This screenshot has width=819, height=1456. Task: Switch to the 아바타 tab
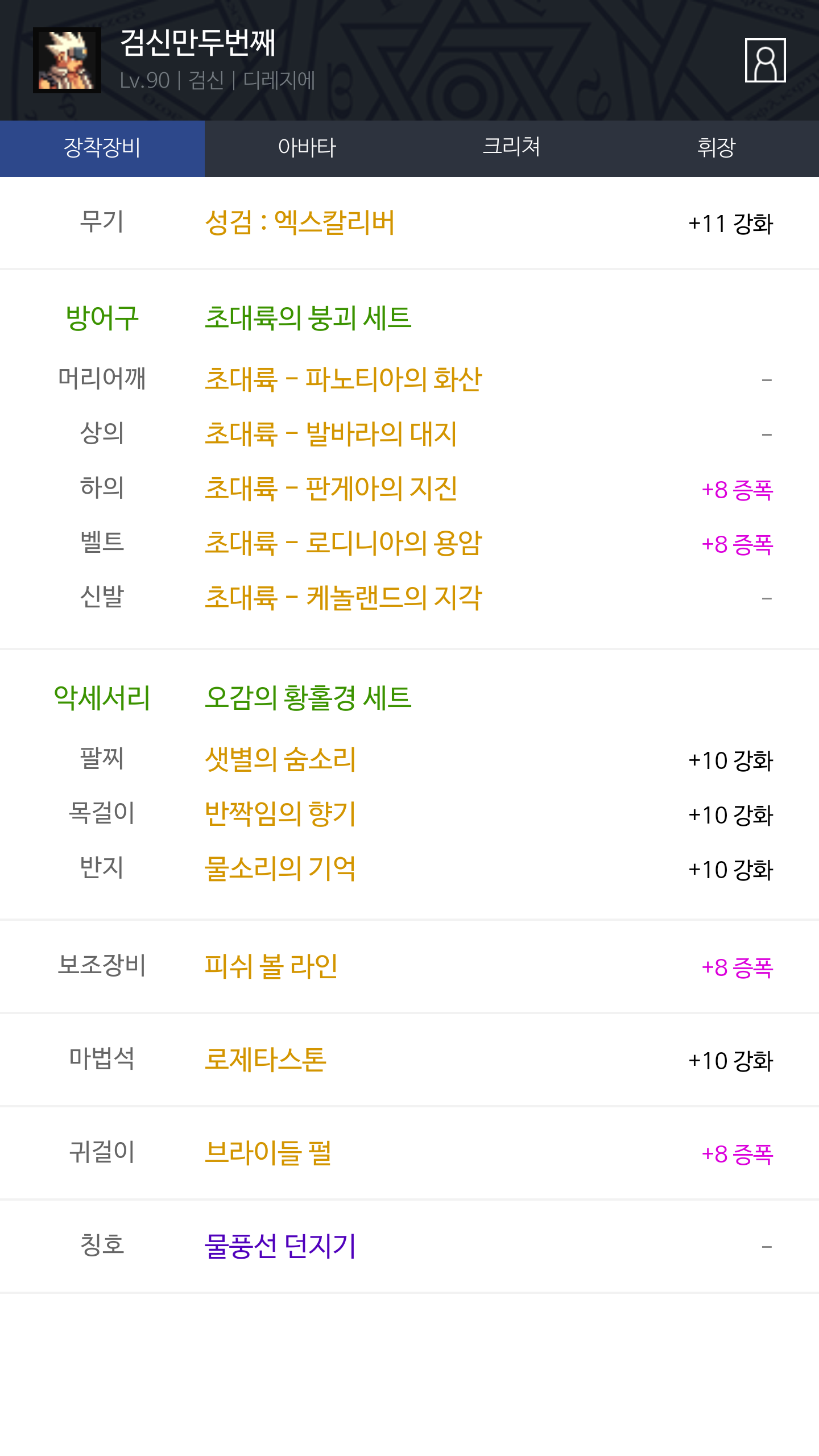pyautogui.click(x=307, y=148)
